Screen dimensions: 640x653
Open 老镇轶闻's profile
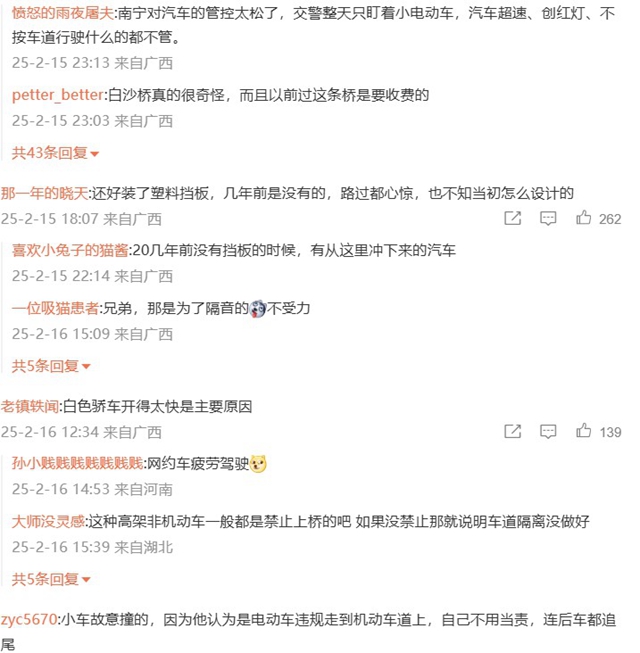(29, 406)
